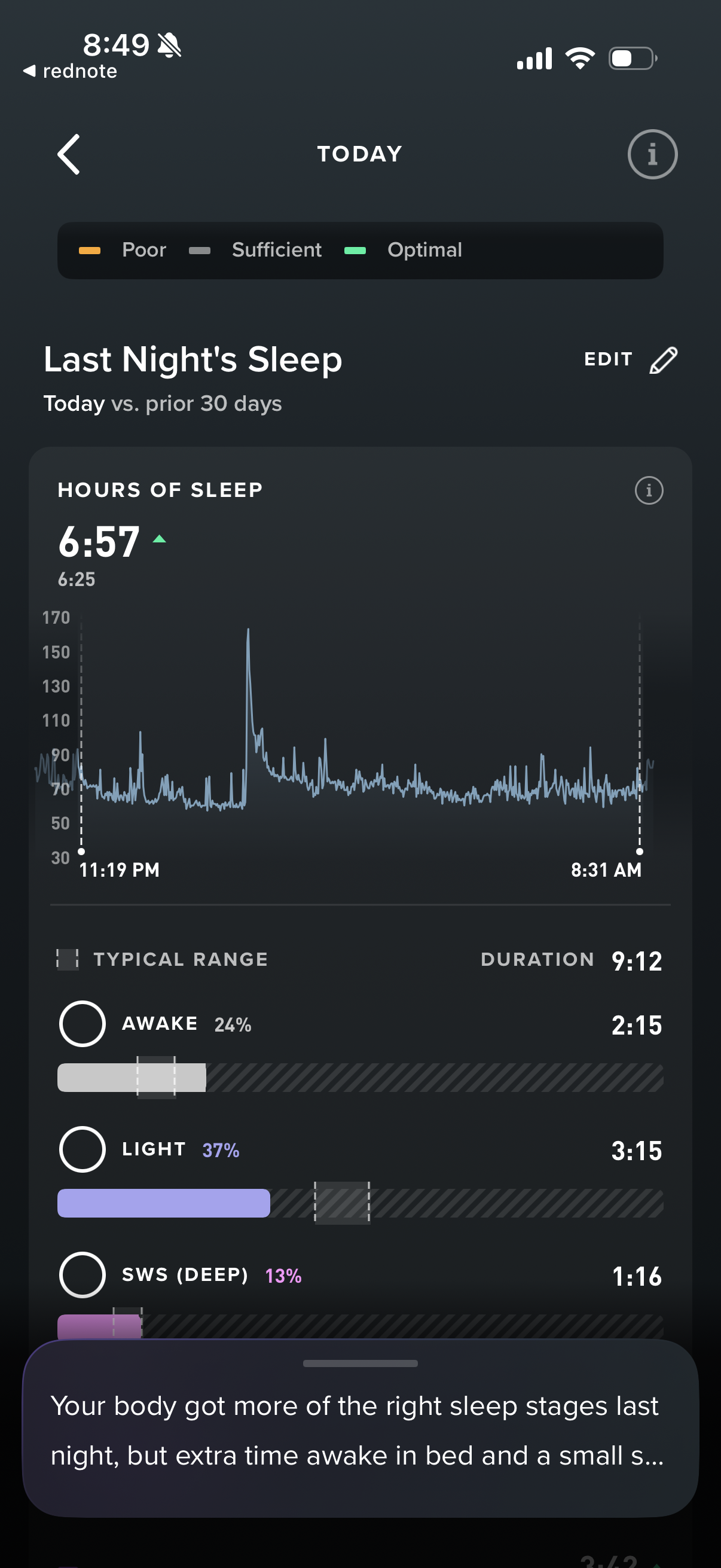
Task: Edit last night's sleep
Action: 630,360
